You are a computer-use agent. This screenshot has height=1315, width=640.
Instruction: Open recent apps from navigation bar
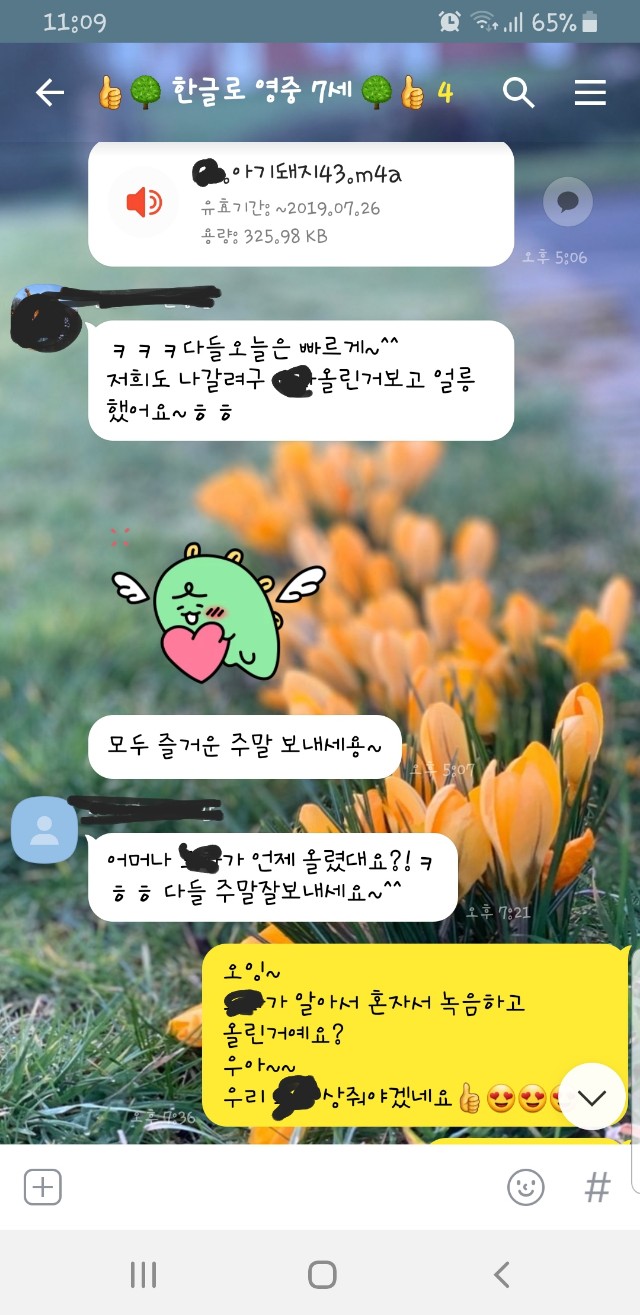click(143, 1274)
